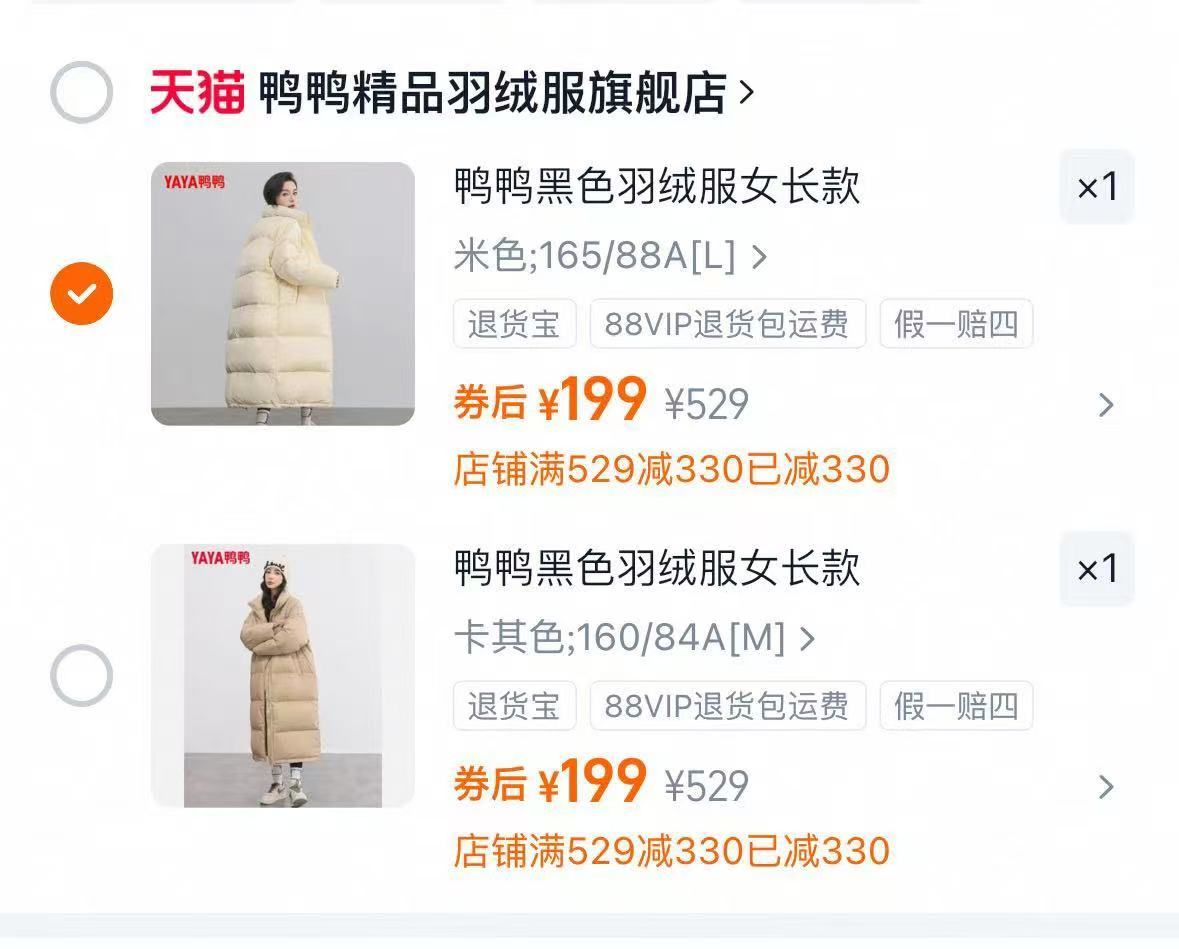Change the 卡其色;160/84A[M] size option
Image resolution: width=1179 pixels, height=949 pixels.
click(634, 638)
